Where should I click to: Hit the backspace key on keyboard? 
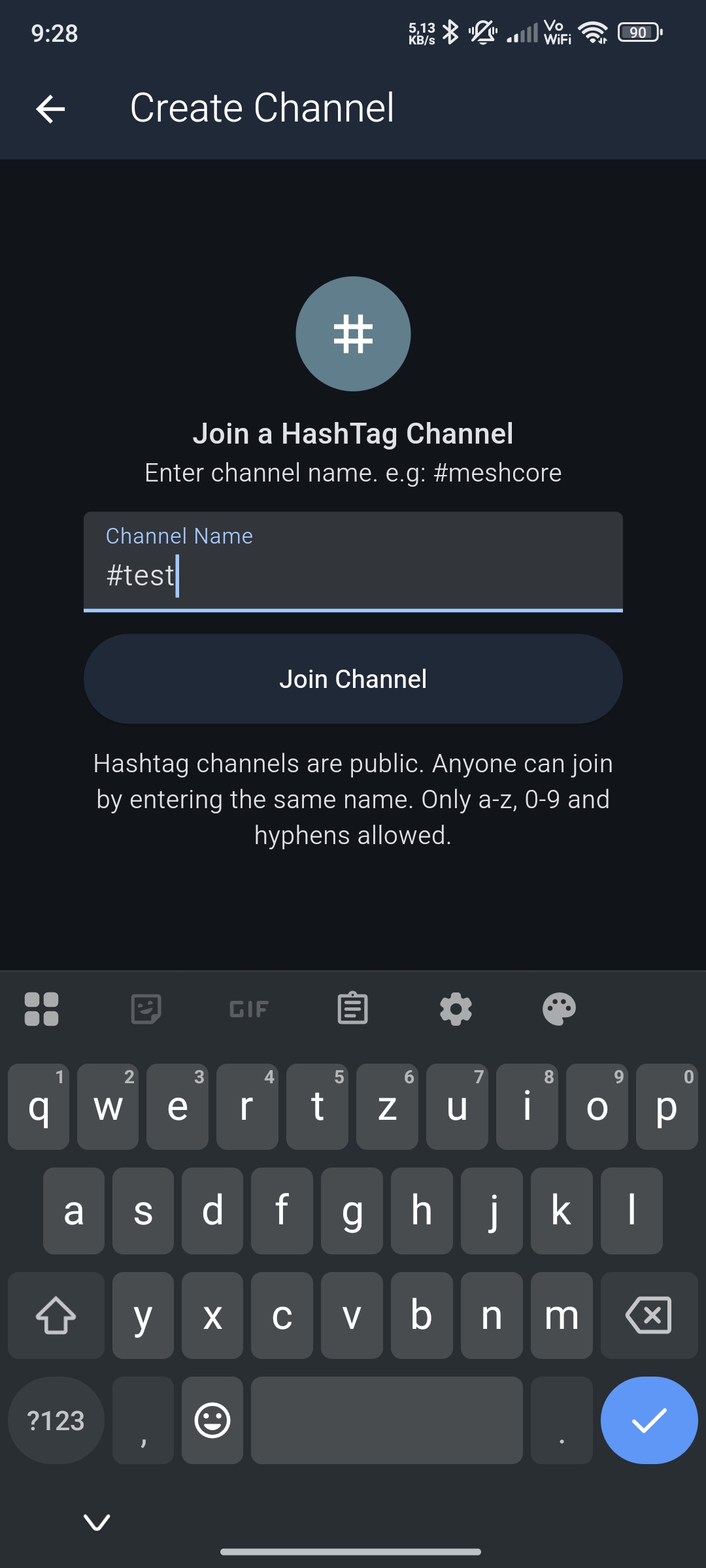point(648,1315)
